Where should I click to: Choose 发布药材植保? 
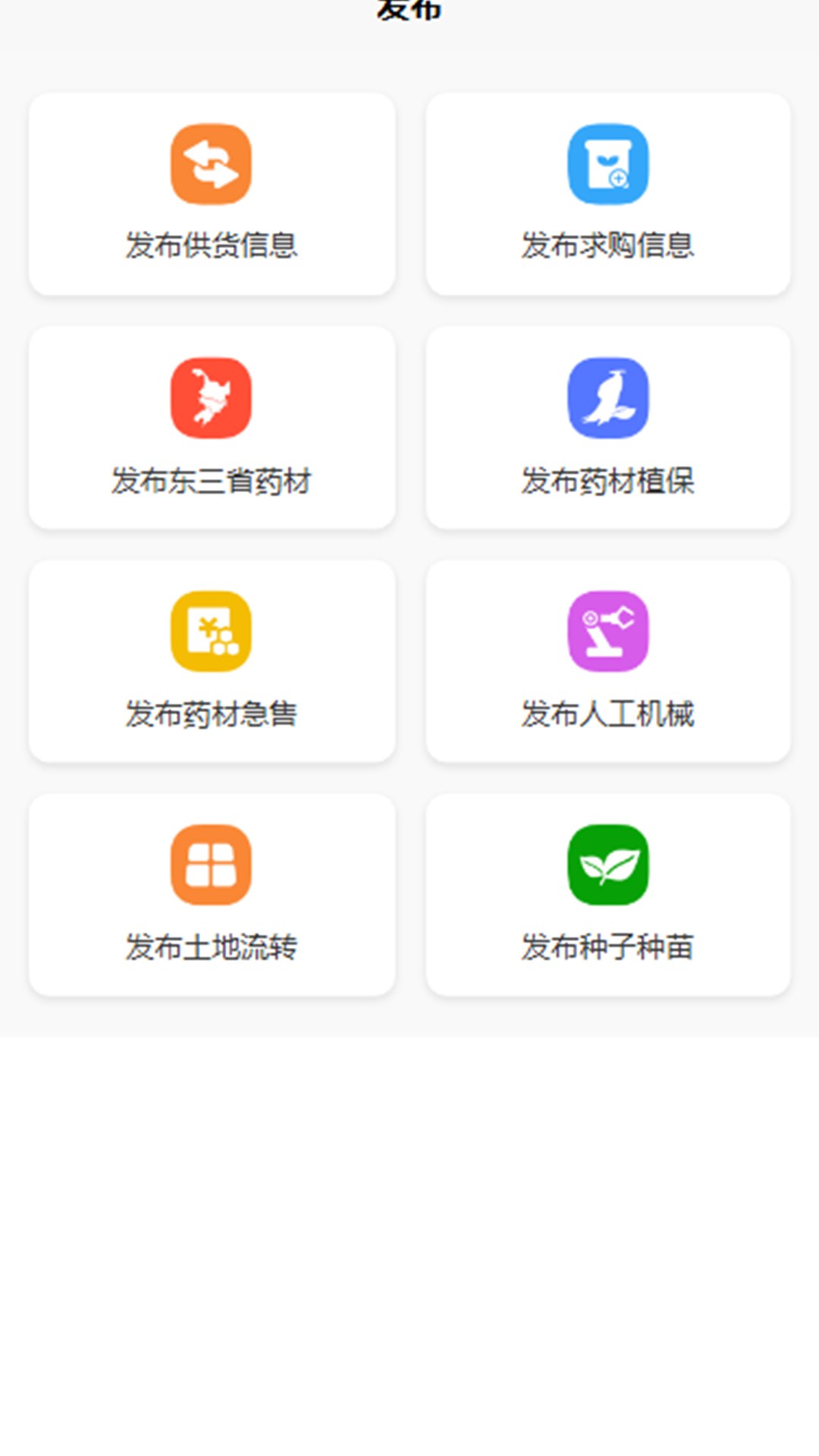607,428
